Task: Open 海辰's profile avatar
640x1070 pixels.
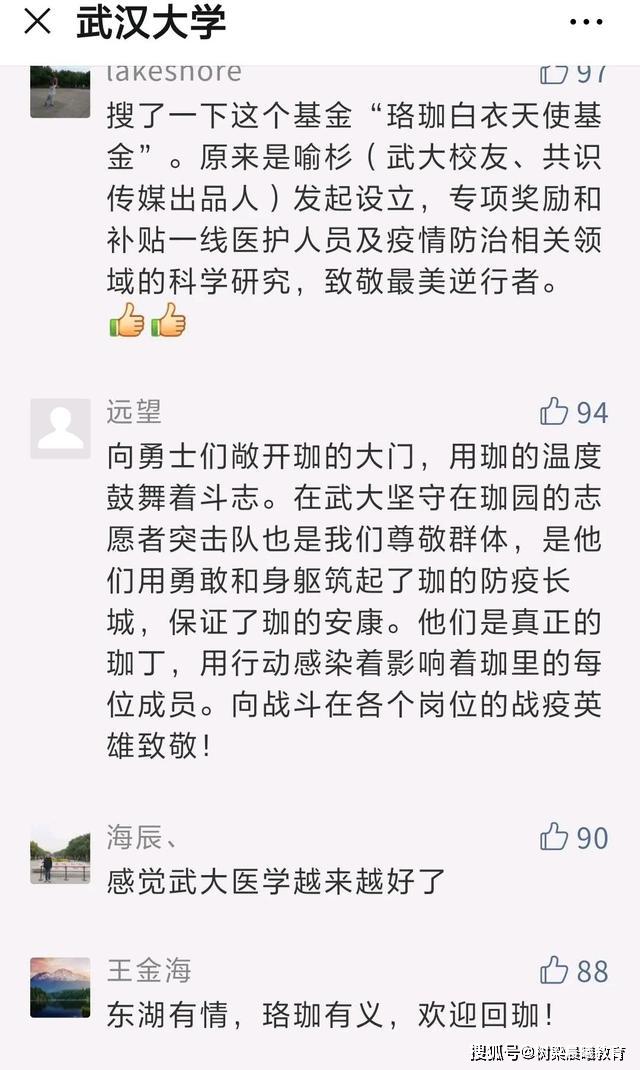Action: 60,854
